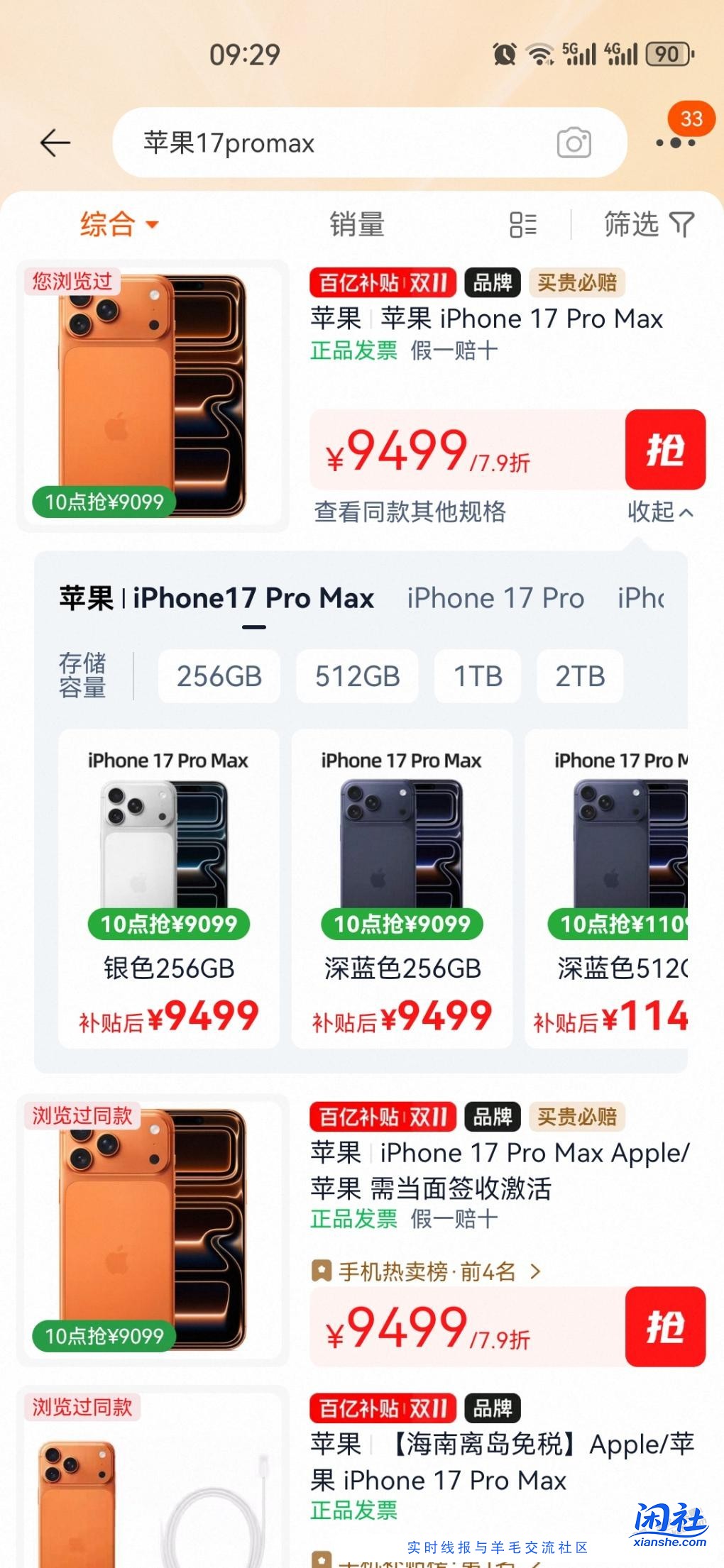Screen dimensions: 724x1568
Task: Switch to grid layout view icon
Action: pos(524,223)
